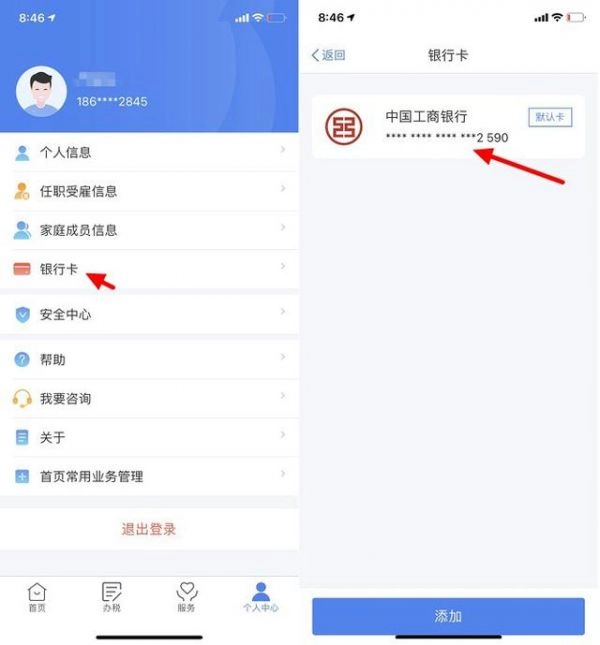Switch to the 办税 tab

(x=112, y=597)
